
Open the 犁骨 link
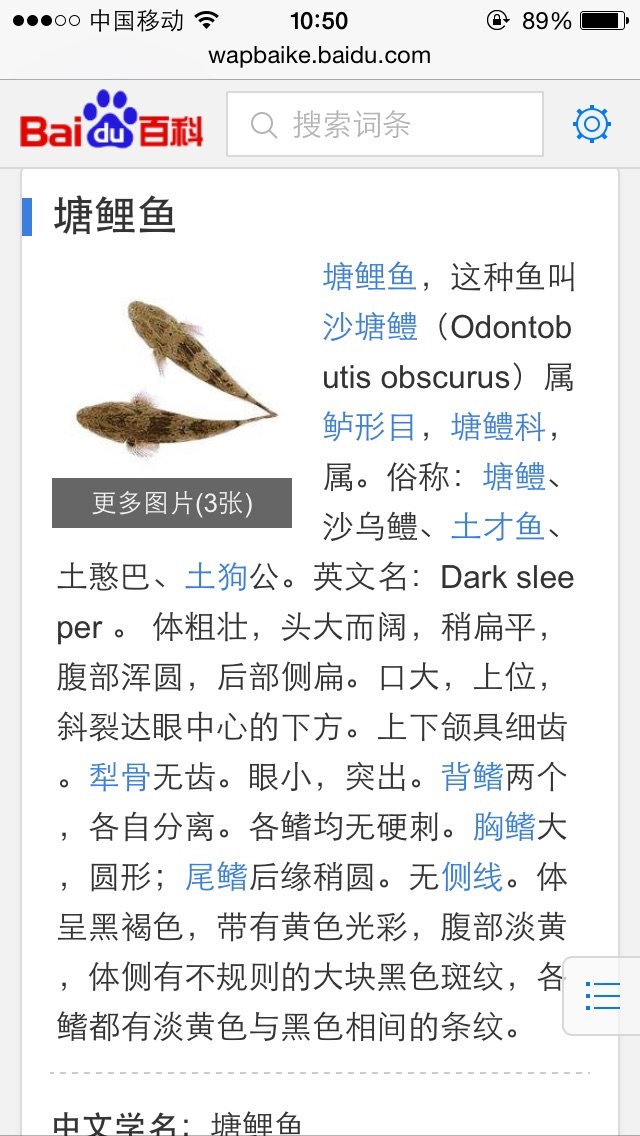pos(120,777)
